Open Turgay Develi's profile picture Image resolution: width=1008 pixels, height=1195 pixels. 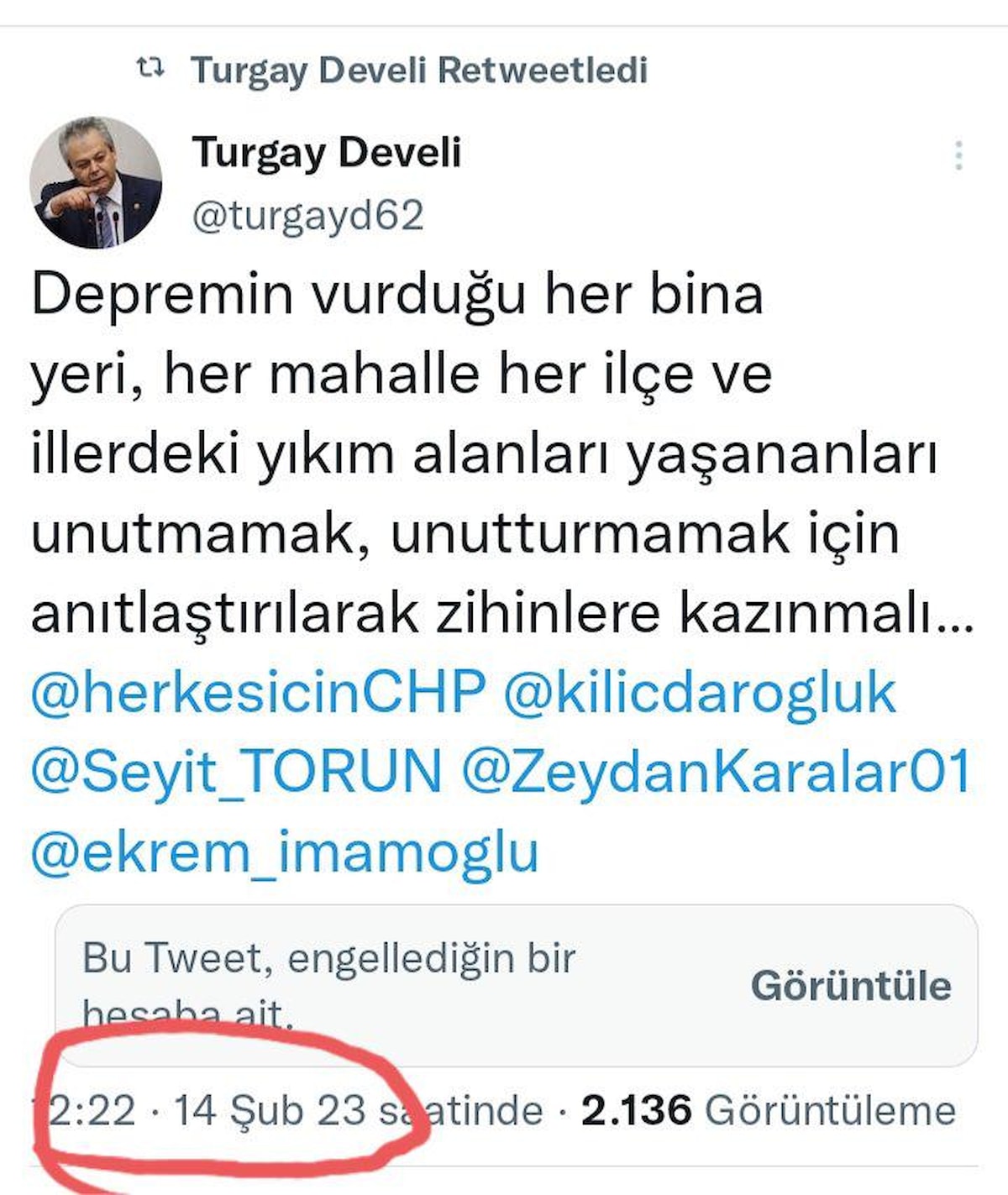[x=96, y=182]
